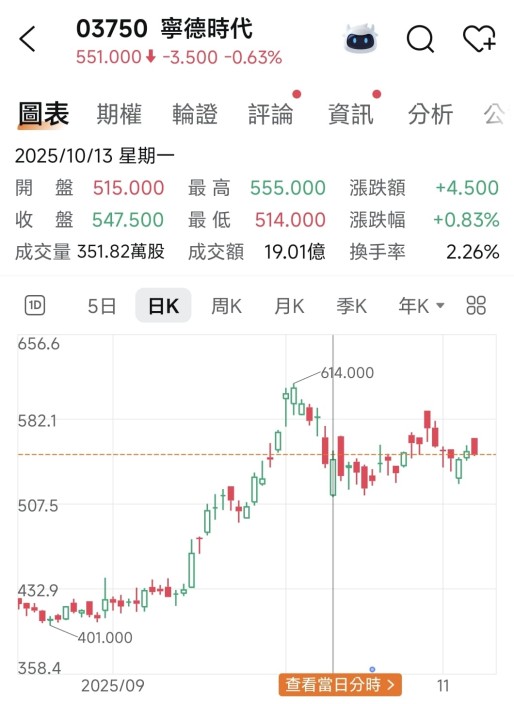
Task: Open the 評論 tab
Action: click(x=271, y=114)
